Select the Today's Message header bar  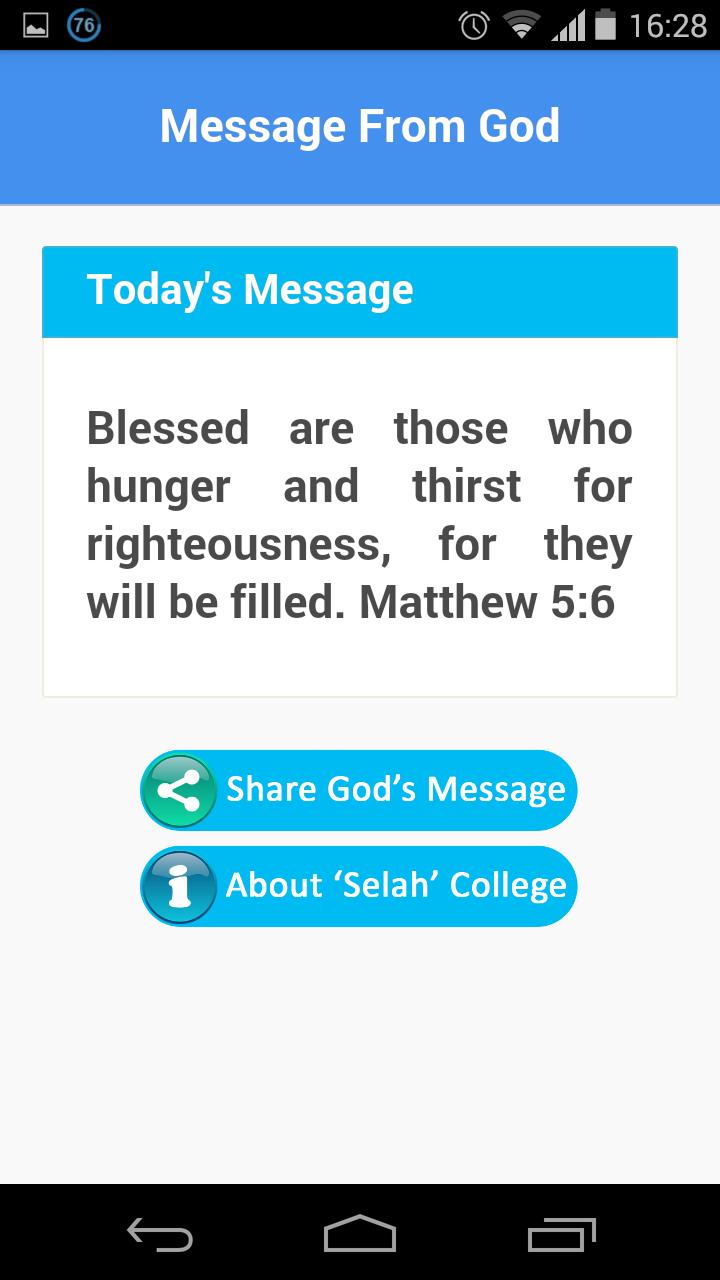click(x=358, y=291)
